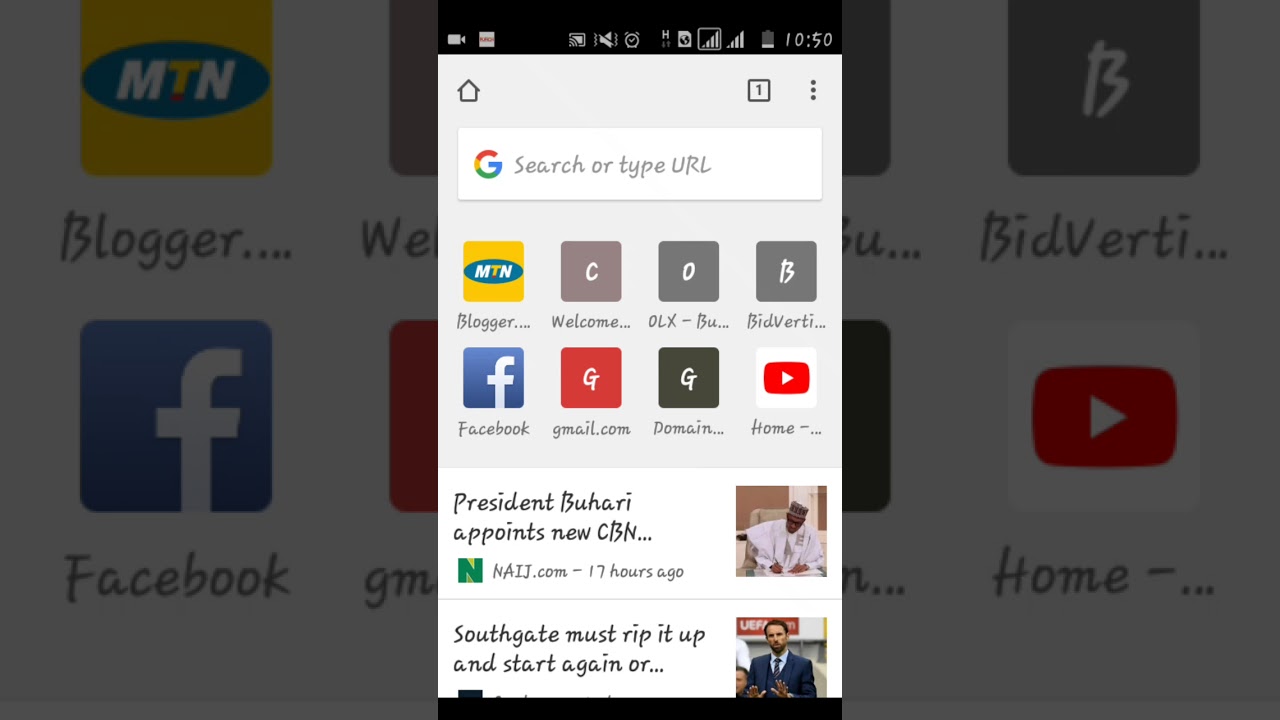
Task: Focus the Search or type URL box
Action: point(640,165)
